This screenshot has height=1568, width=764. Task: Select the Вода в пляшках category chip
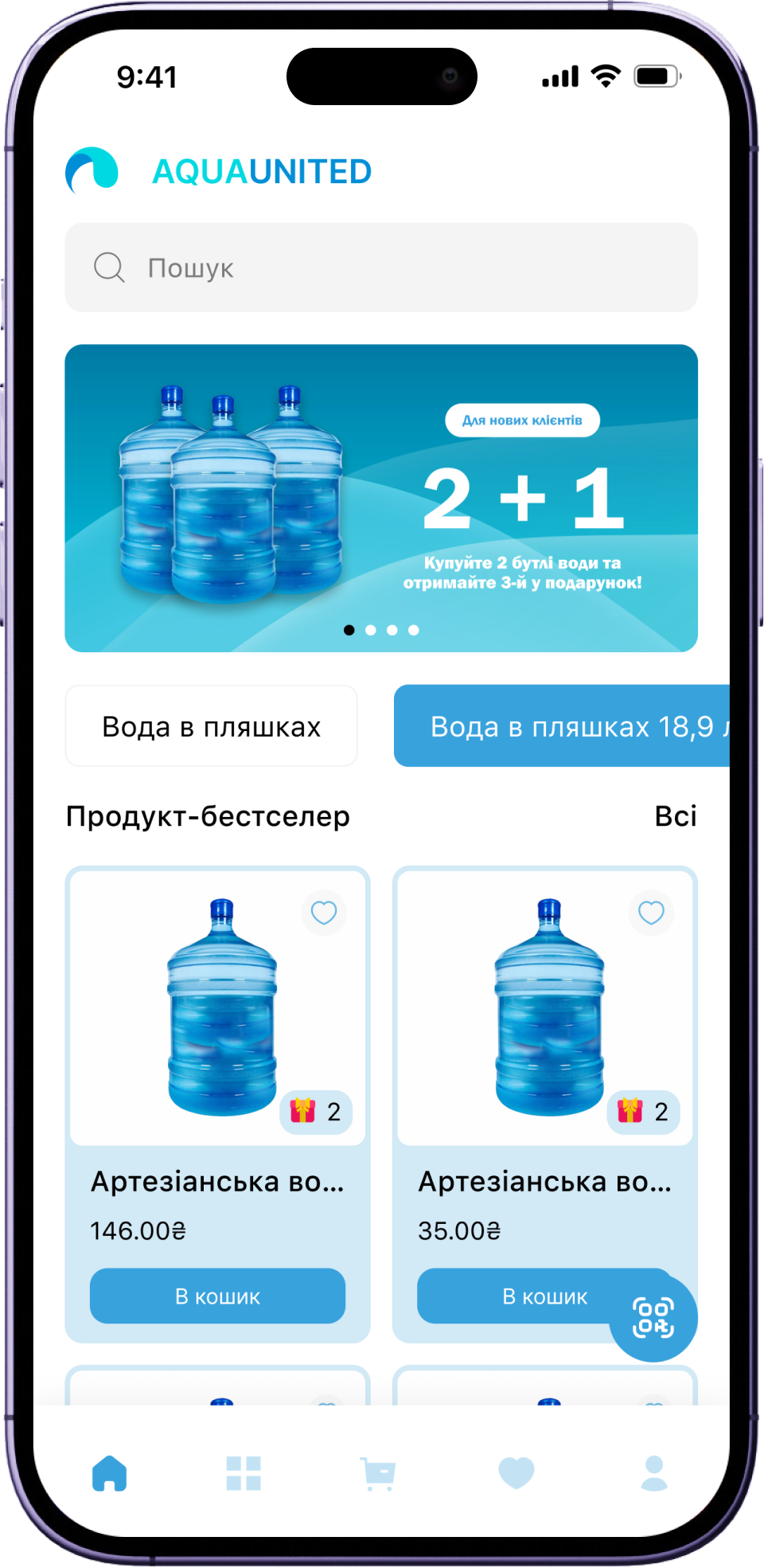pos(211,726)
